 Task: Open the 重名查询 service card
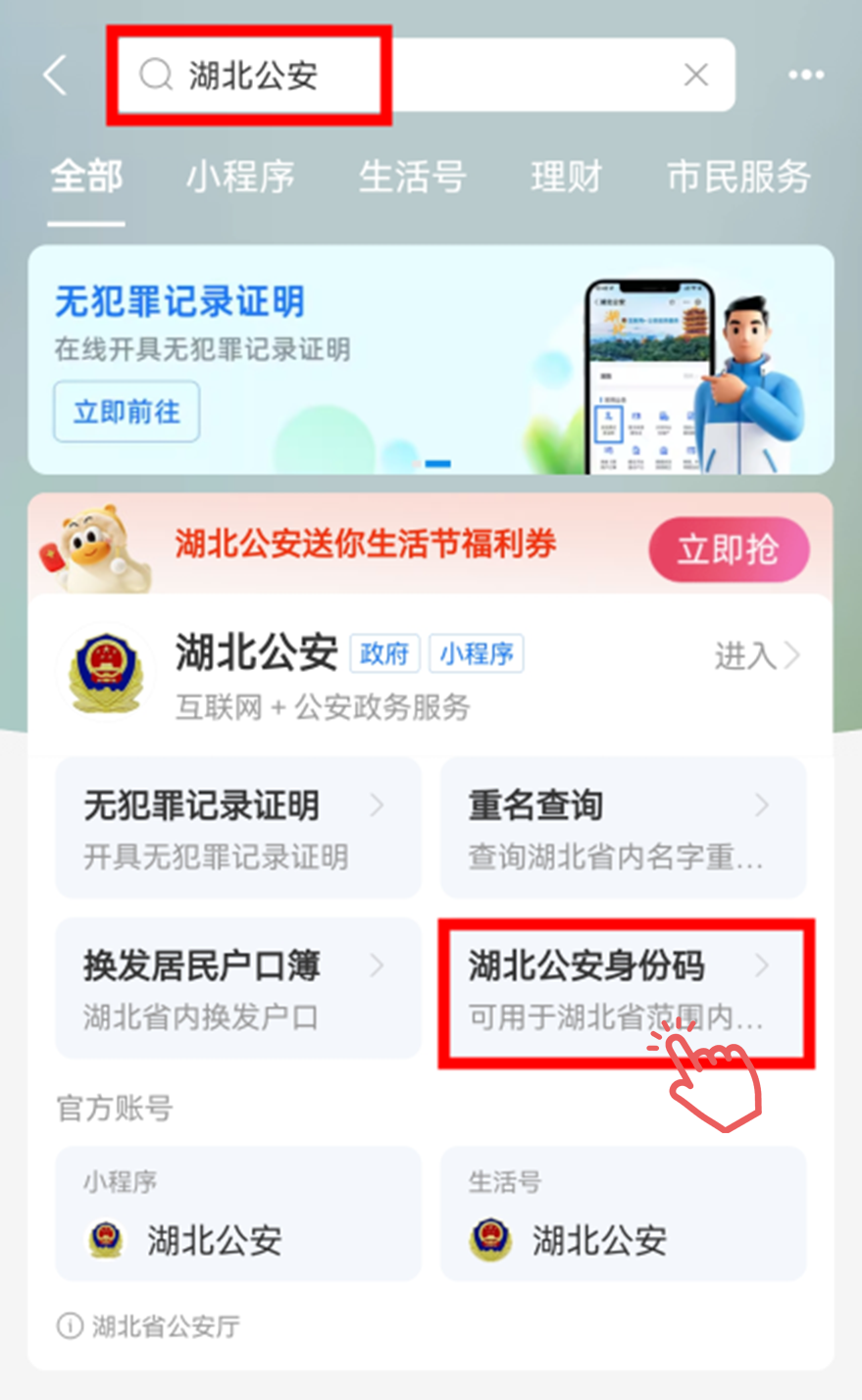[623, 828]
